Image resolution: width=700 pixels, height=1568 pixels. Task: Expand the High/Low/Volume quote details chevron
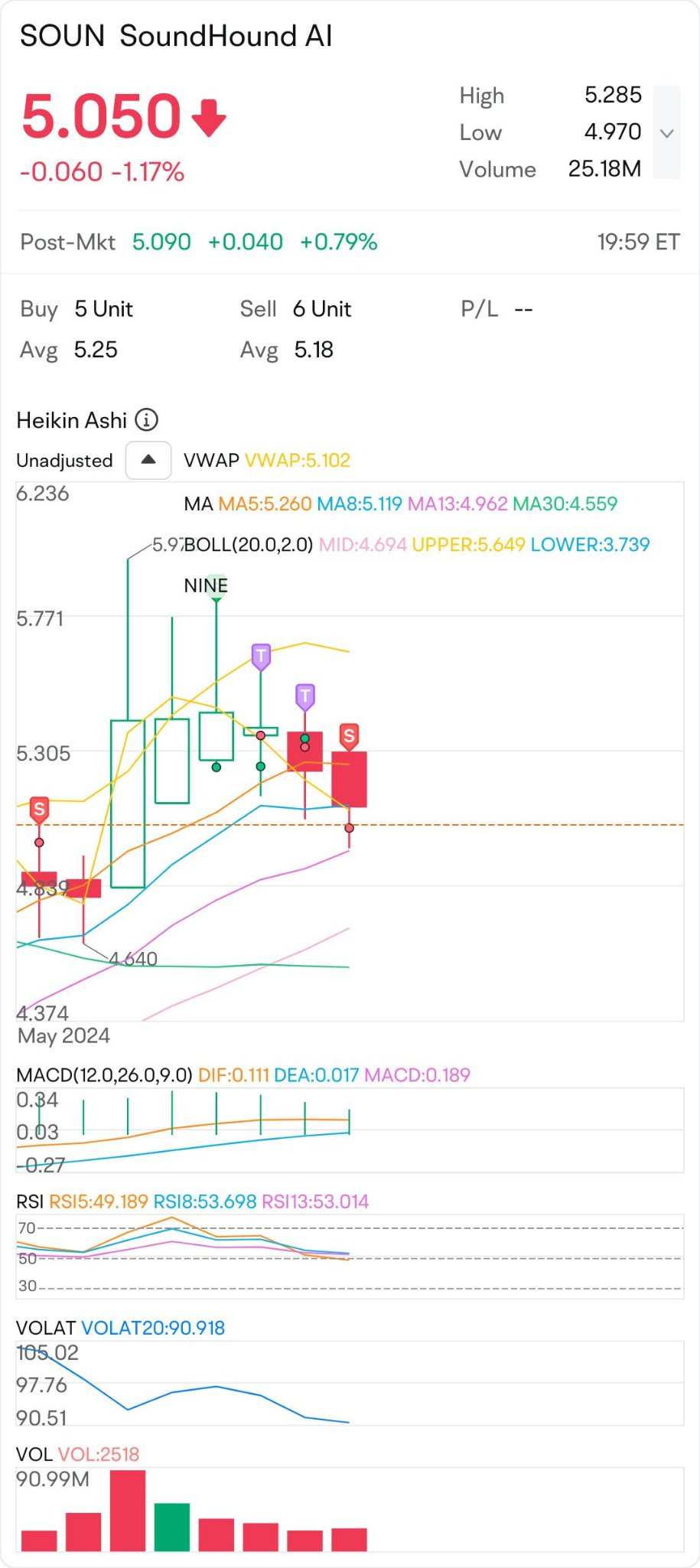(666, 133)
